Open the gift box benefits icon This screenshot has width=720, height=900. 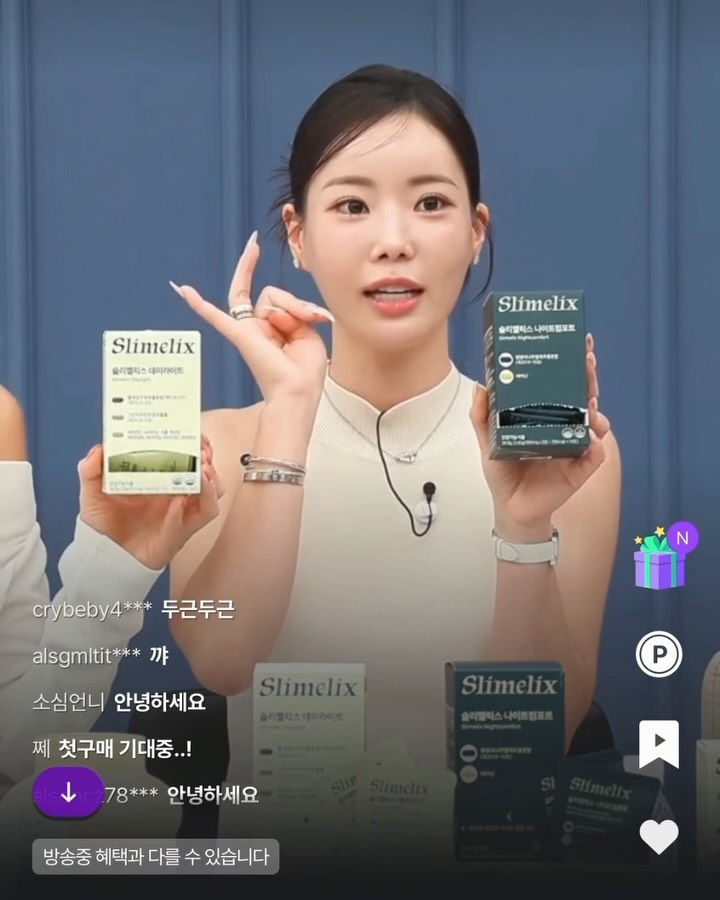(661, 560)
